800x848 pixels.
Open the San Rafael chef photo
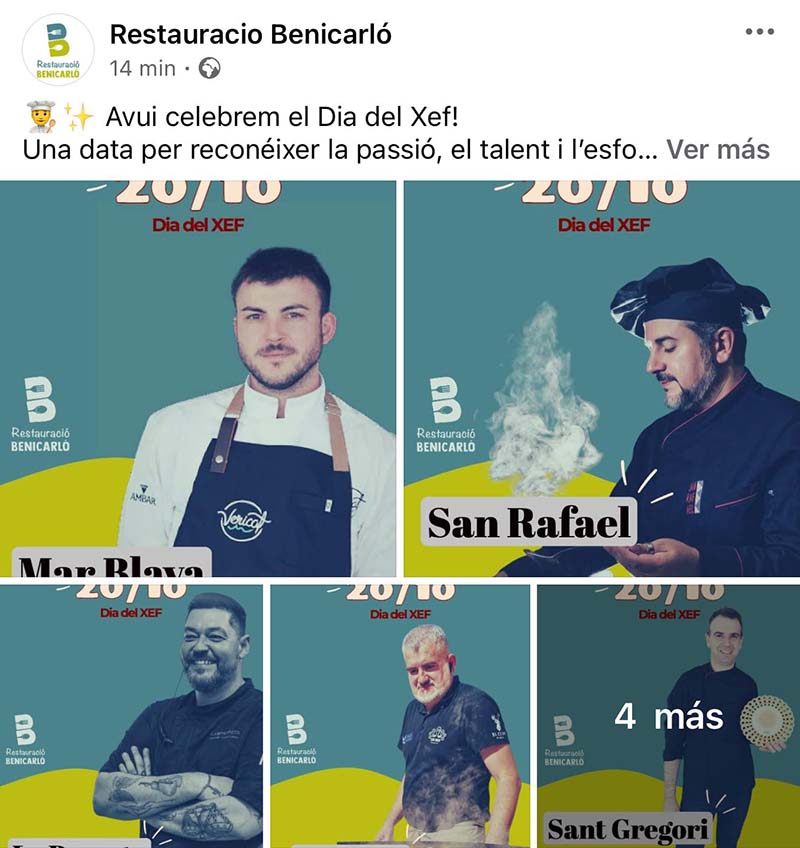click(602, 378)
